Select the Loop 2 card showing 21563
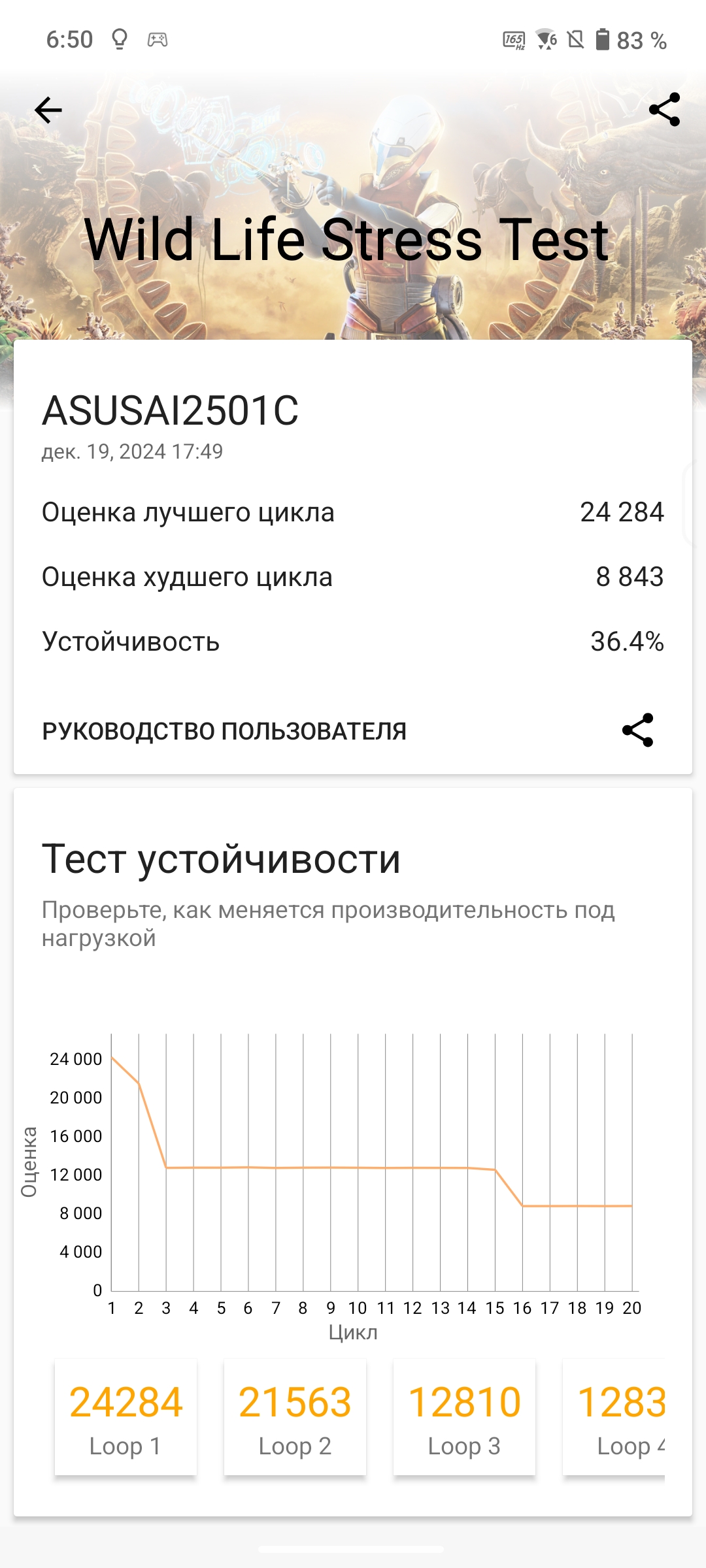This screenshot has width=706, height=1568. pos(295,1418)
